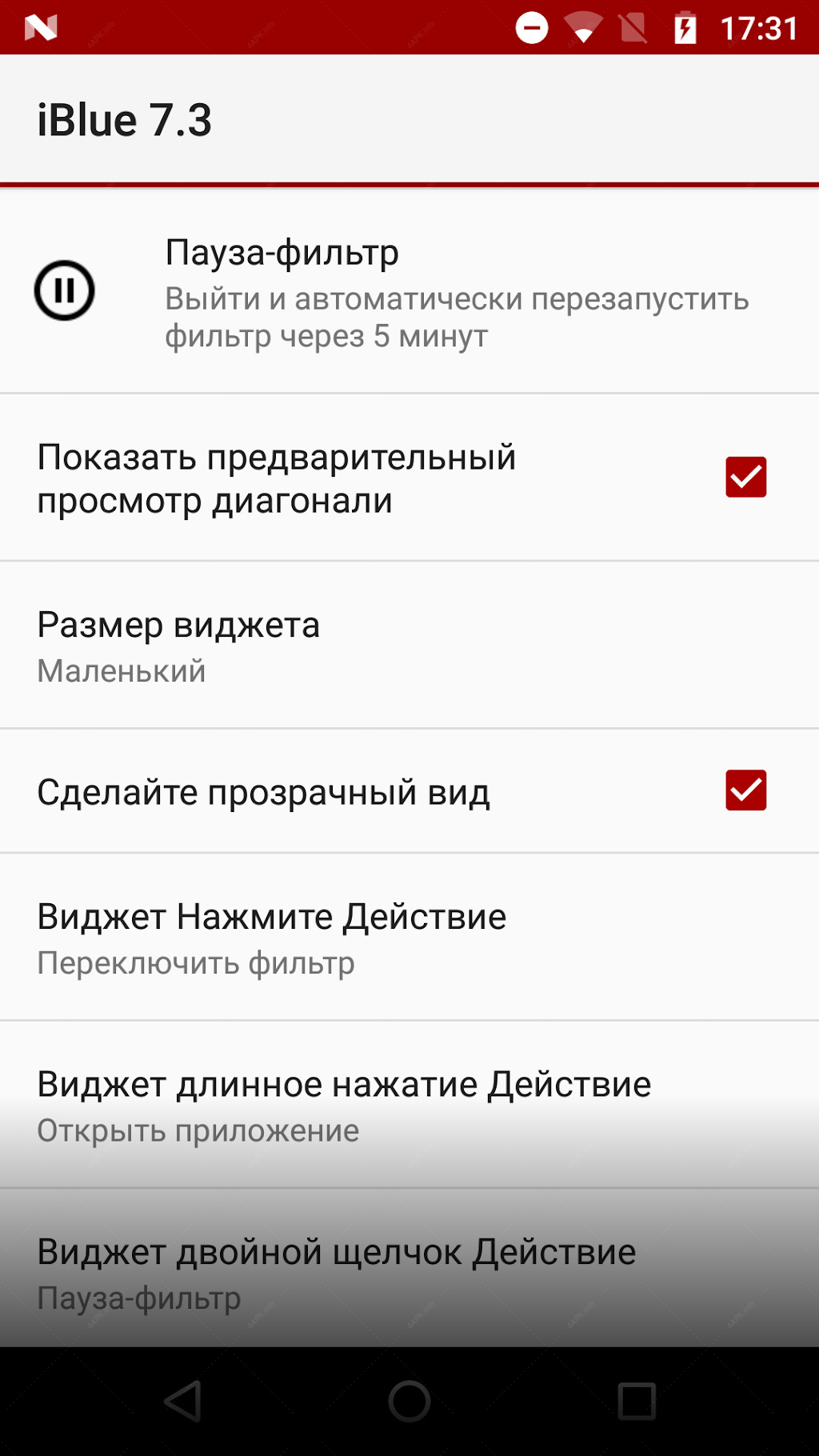This screenshot has height=1456, width=819.
Task: Open Виджет Нажмите Действие setting
Action: coord(409,937)
